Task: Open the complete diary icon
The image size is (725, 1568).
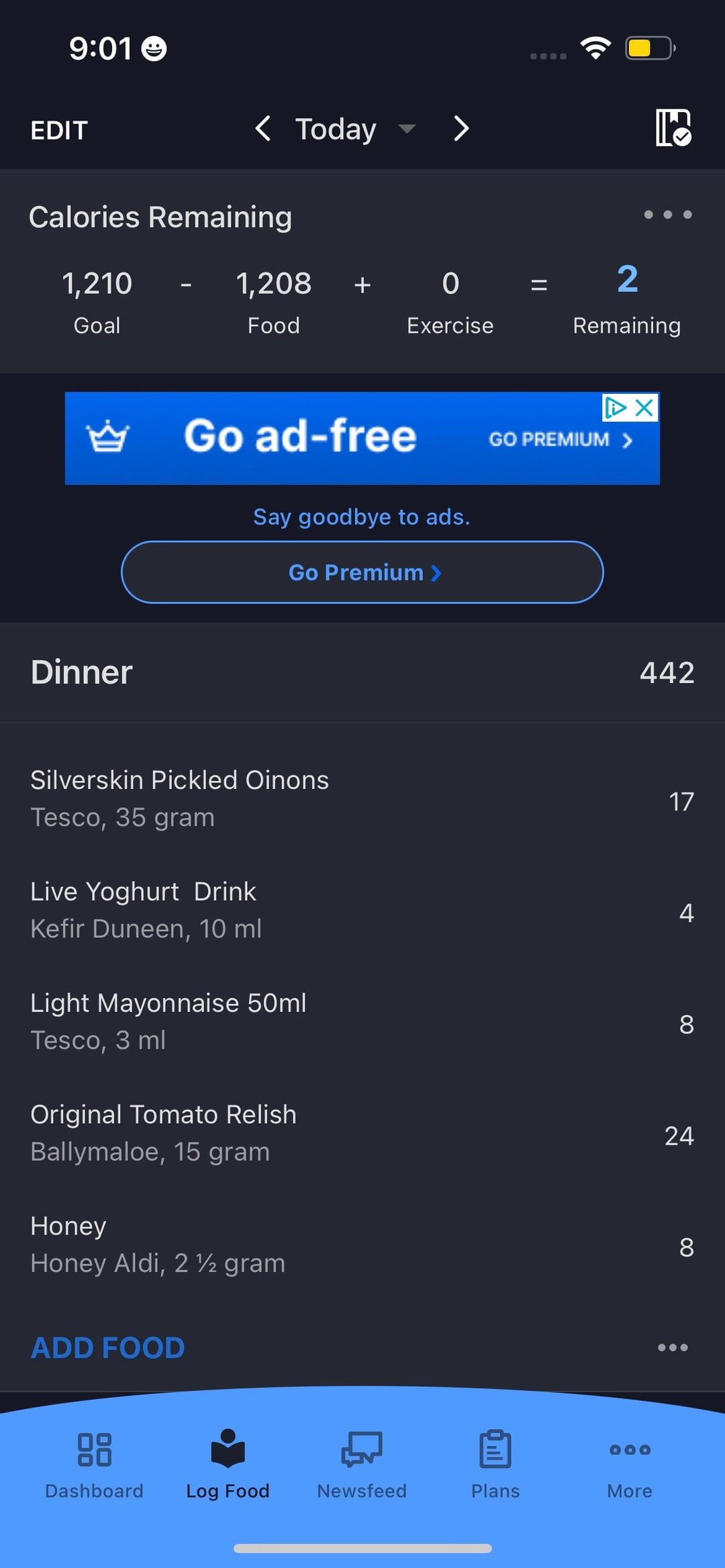Action: click(673, 127)
